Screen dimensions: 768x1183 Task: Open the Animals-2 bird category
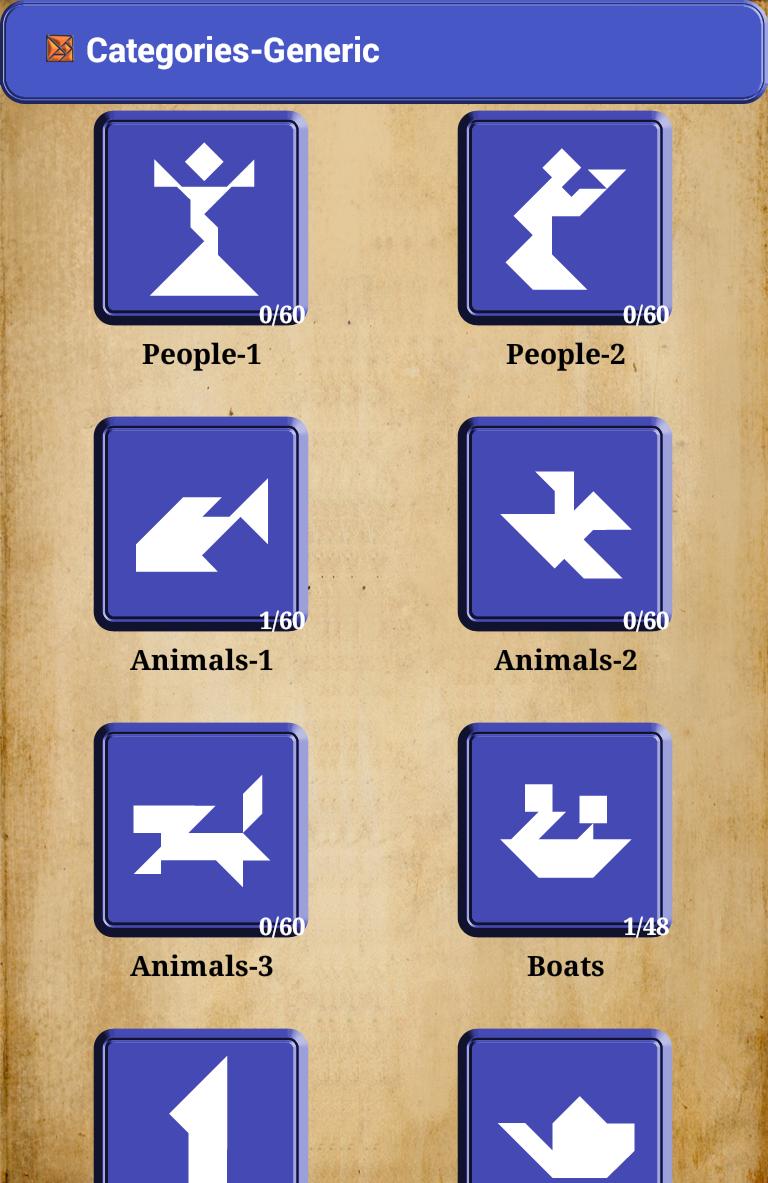(565, 524)
